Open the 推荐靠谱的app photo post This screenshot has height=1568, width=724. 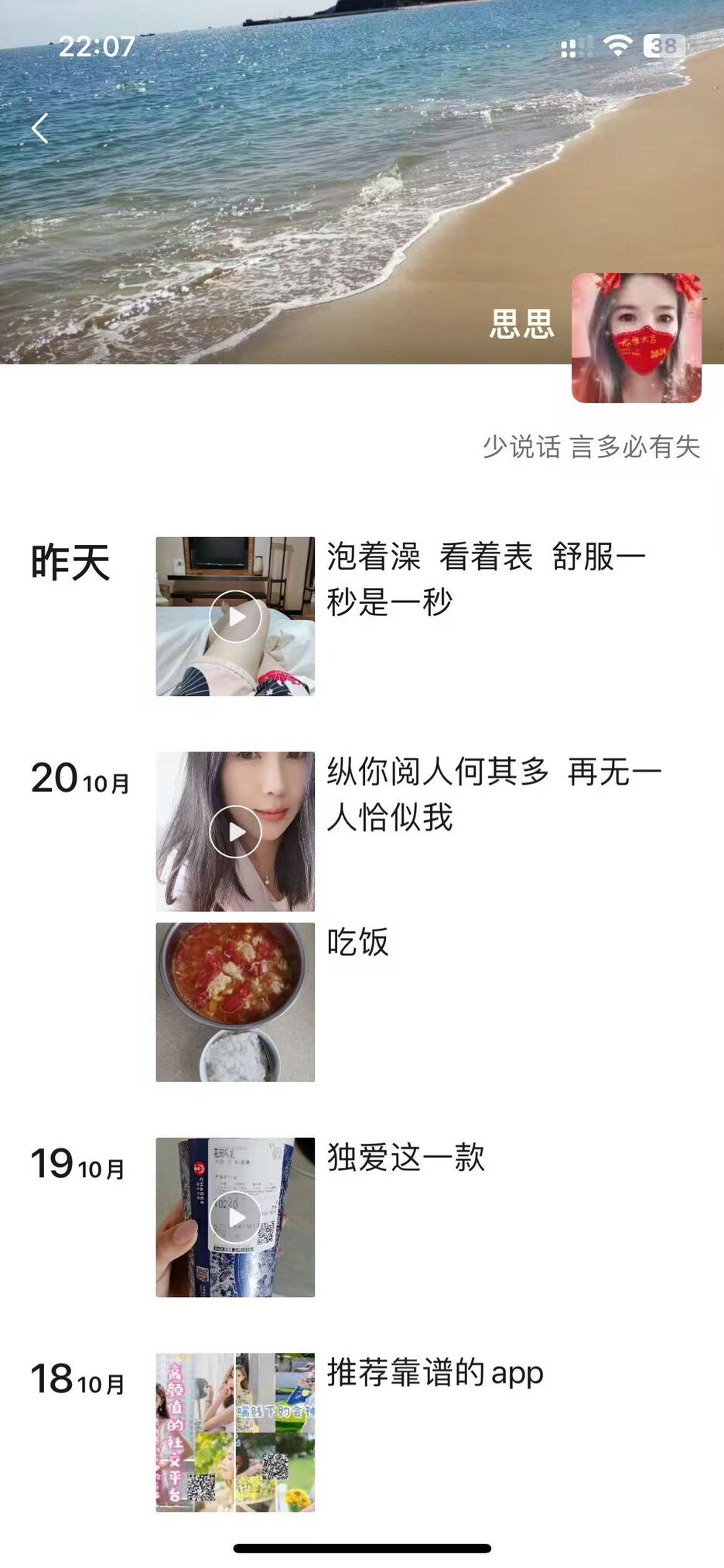235,1433
